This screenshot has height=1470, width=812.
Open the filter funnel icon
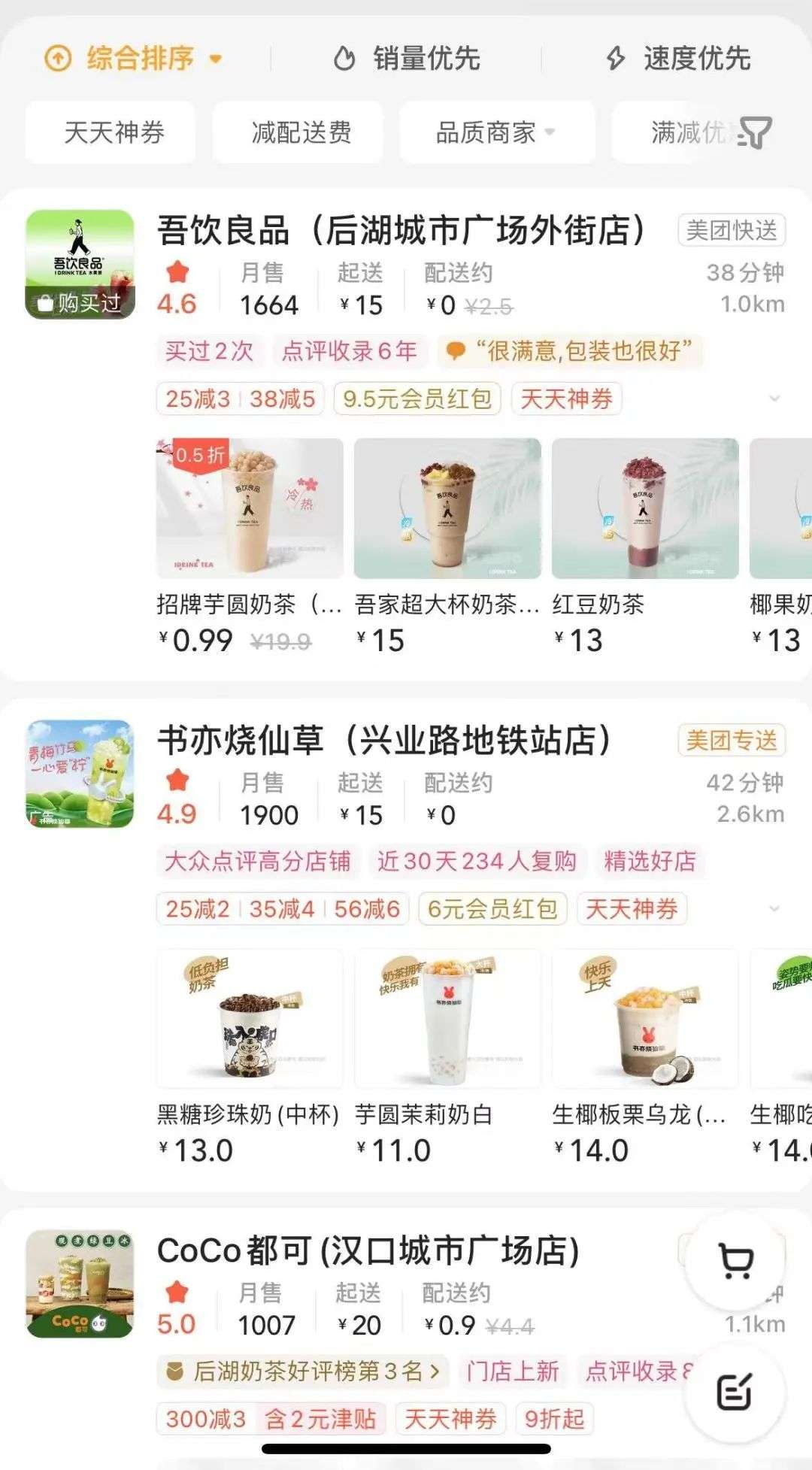click(754, 133)
